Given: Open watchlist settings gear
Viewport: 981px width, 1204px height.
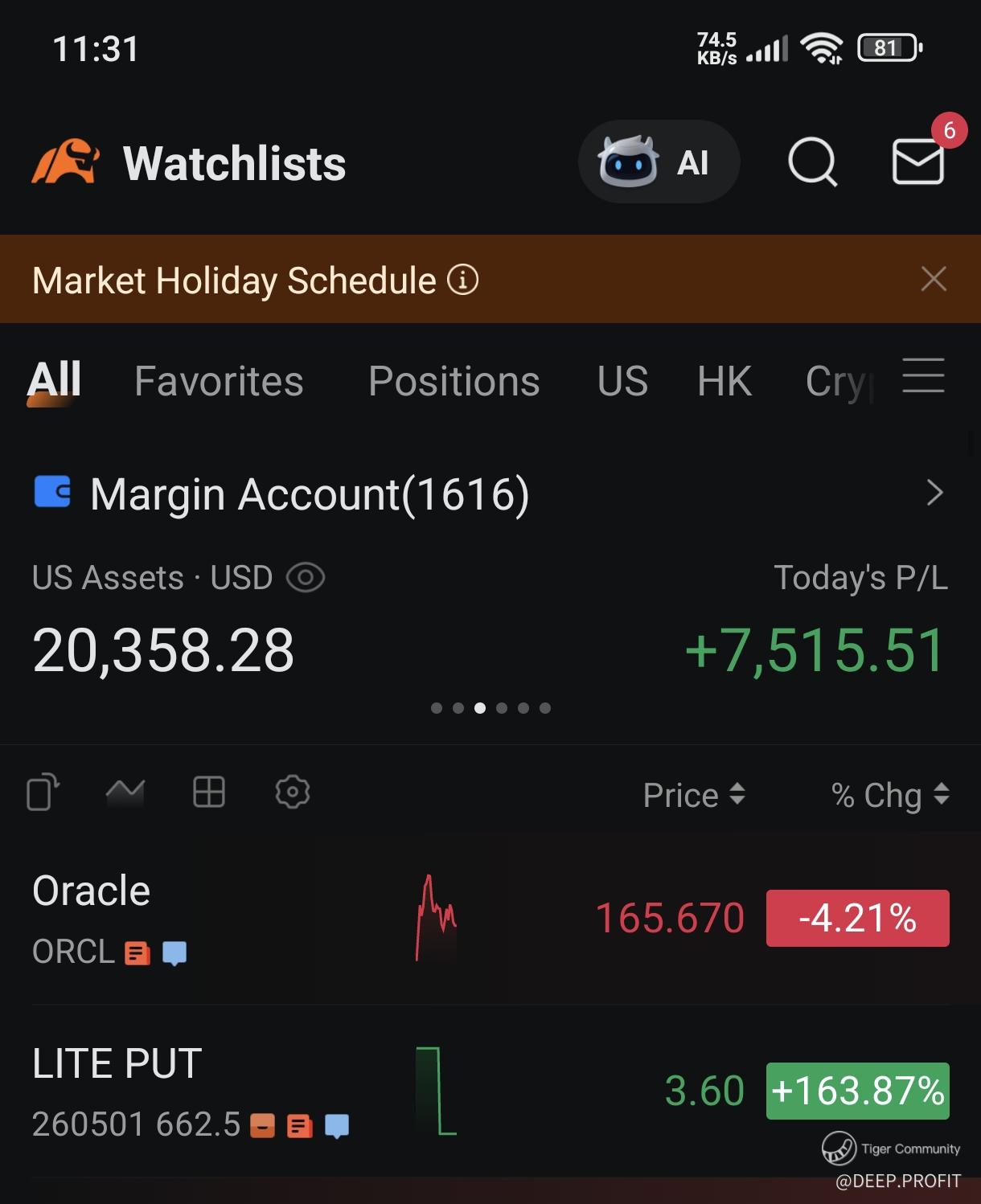Looking at the screenshot, I should (293, 792).
